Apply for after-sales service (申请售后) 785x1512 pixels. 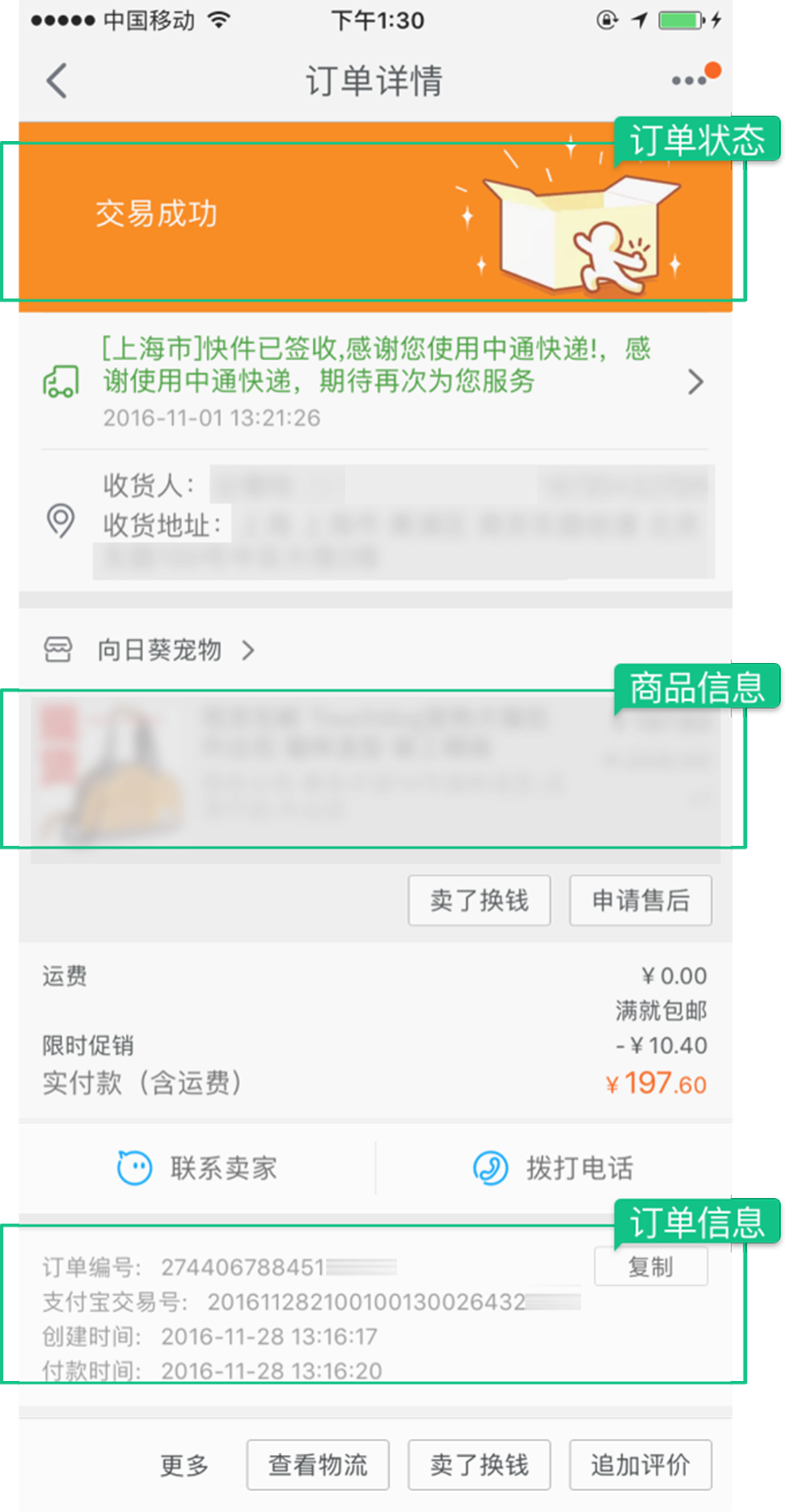click(x=640, y=900)
